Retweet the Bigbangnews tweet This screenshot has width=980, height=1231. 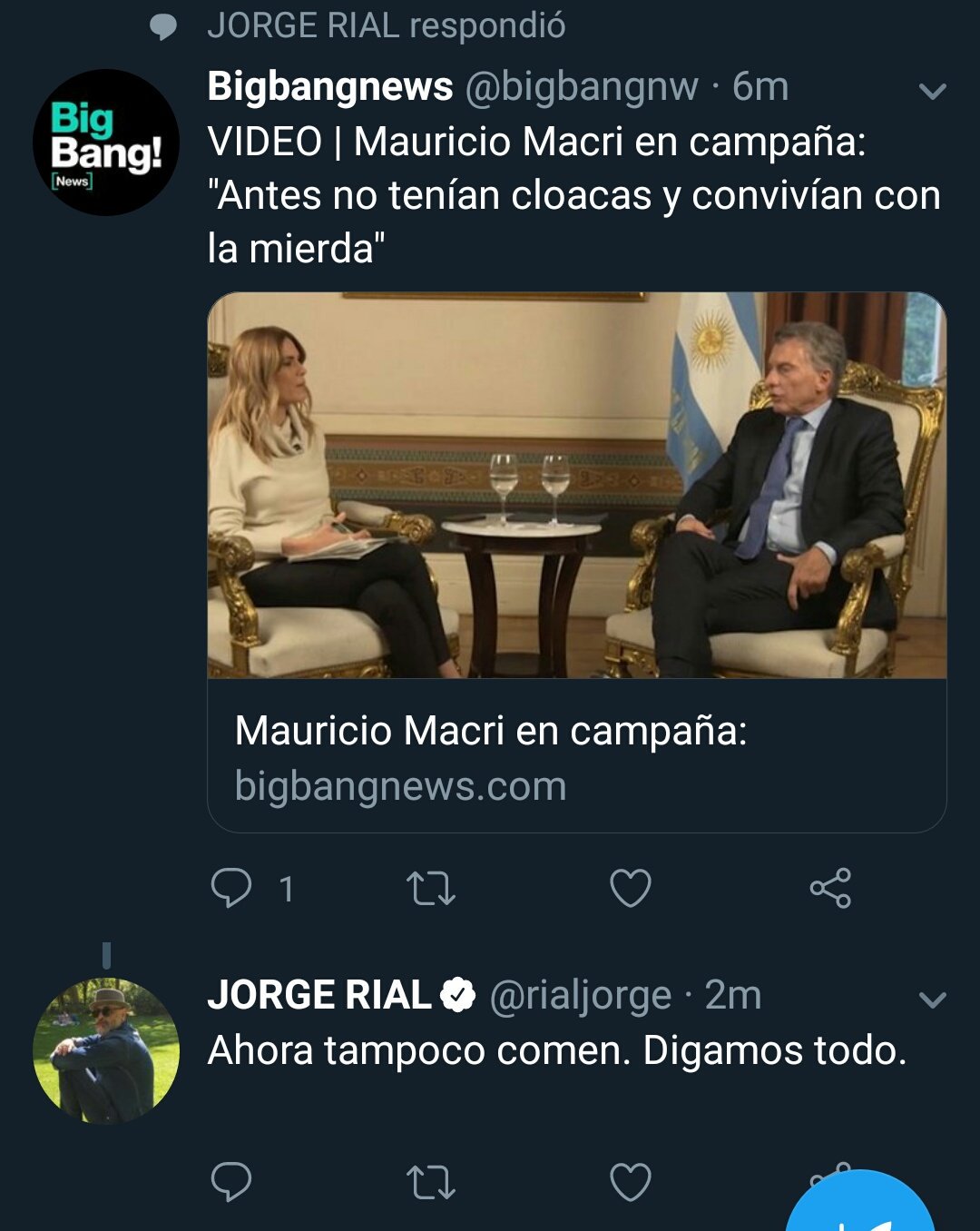tap(430, 889)
